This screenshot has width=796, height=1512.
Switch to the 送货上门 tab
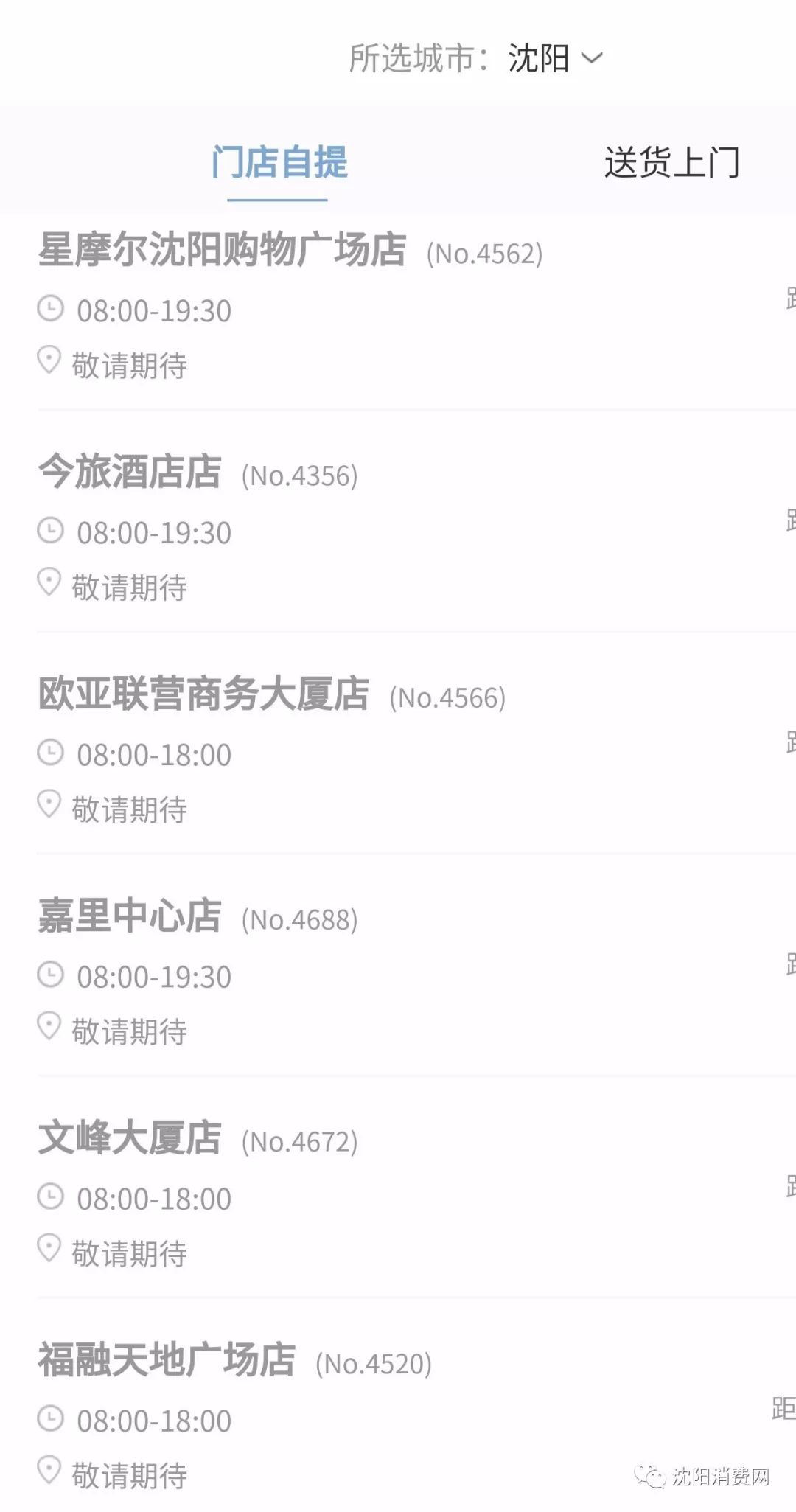pos(671,162)
